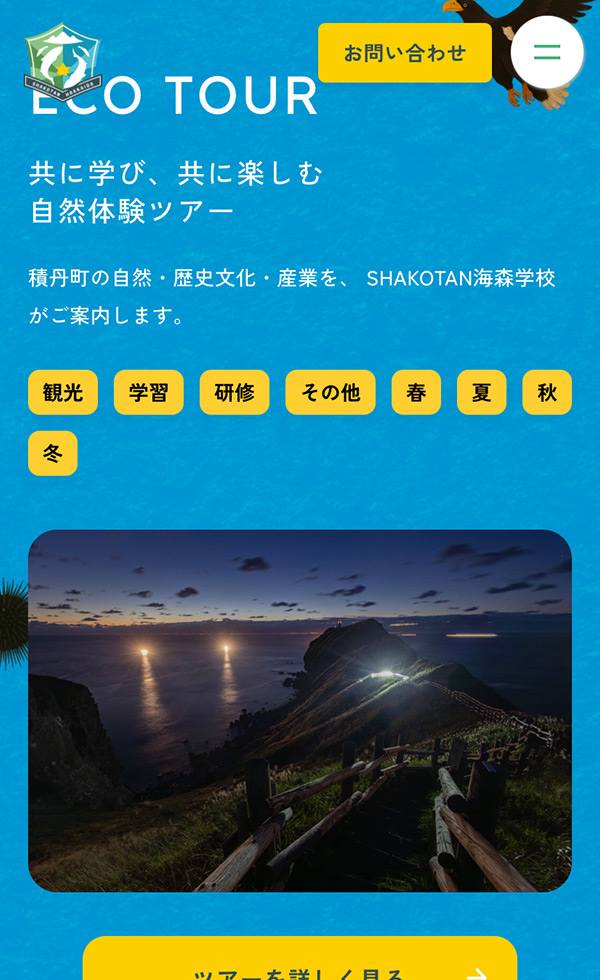Show spring tours with 春 chip

coord(416,392)
